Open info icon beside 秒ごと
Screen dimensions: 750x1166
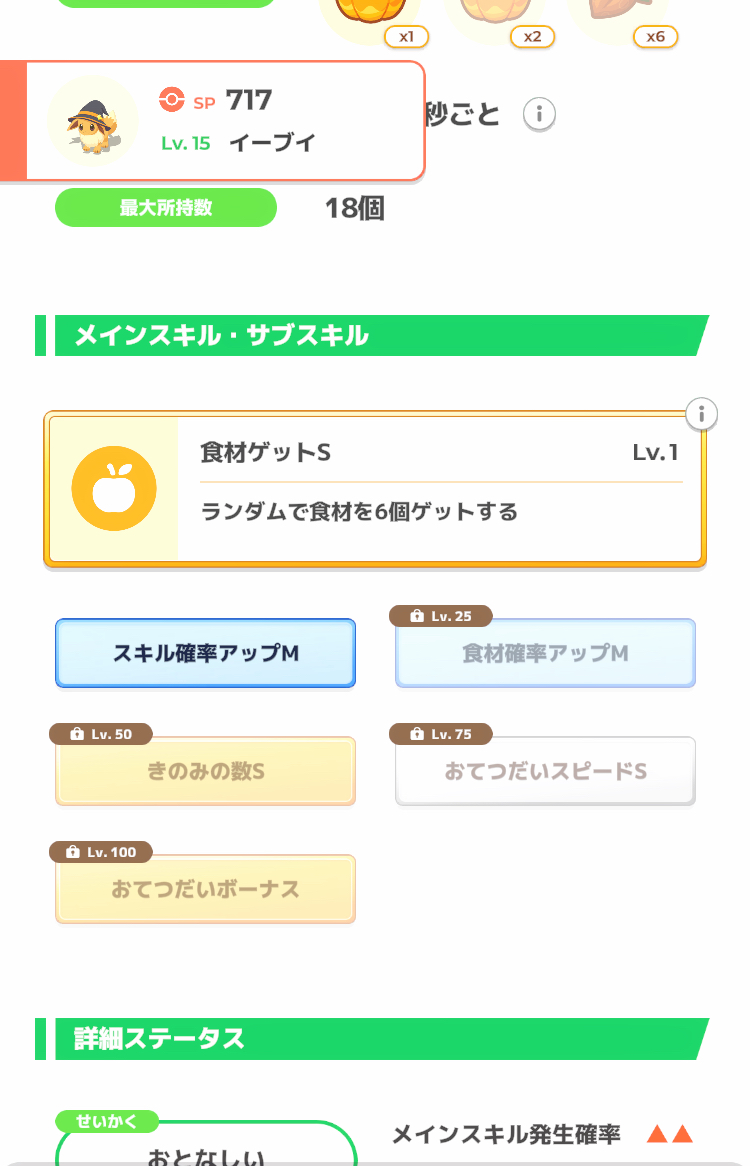tap(539, 114)
